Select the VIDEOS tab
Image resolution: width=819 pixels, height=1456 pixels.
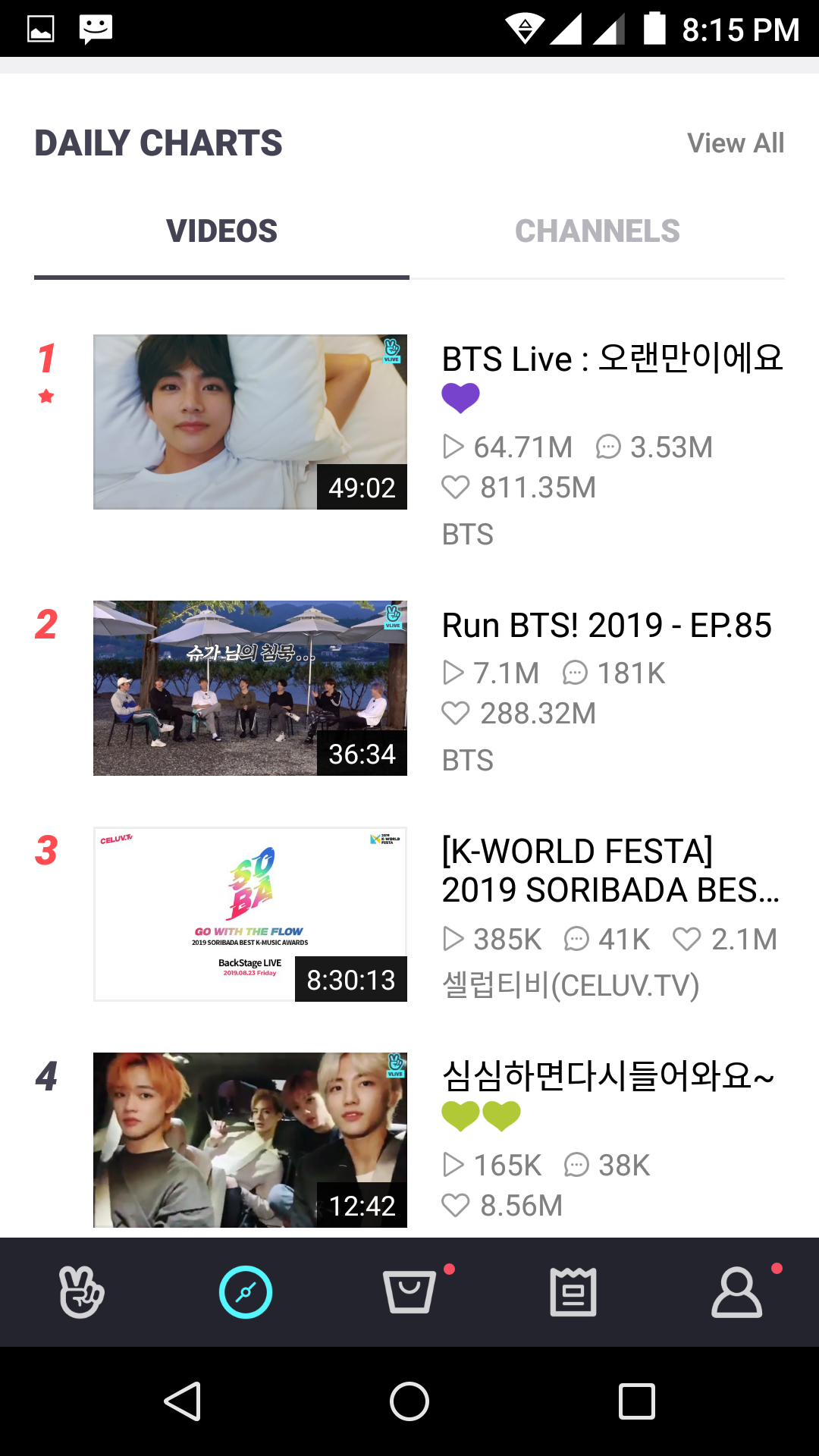pyautogui.click(x=221, y=231)
